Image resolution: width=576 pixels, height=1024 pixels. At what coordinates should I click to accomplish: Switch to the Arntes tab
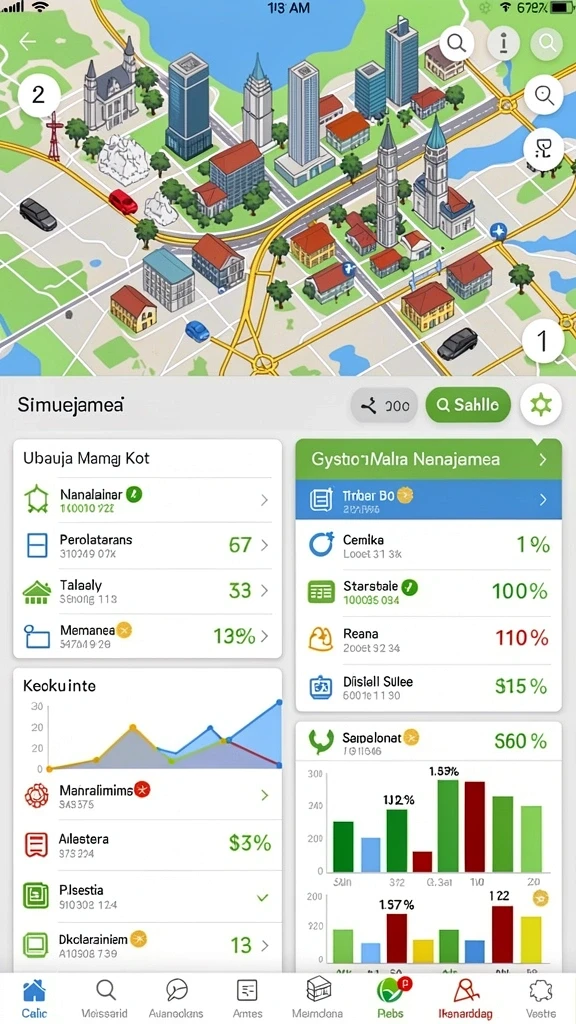247,999
